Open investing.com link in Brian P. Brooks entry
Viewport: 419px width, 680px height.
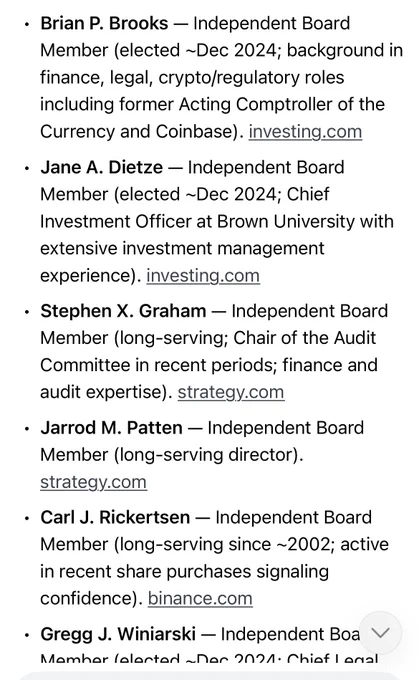pos(305,131)
